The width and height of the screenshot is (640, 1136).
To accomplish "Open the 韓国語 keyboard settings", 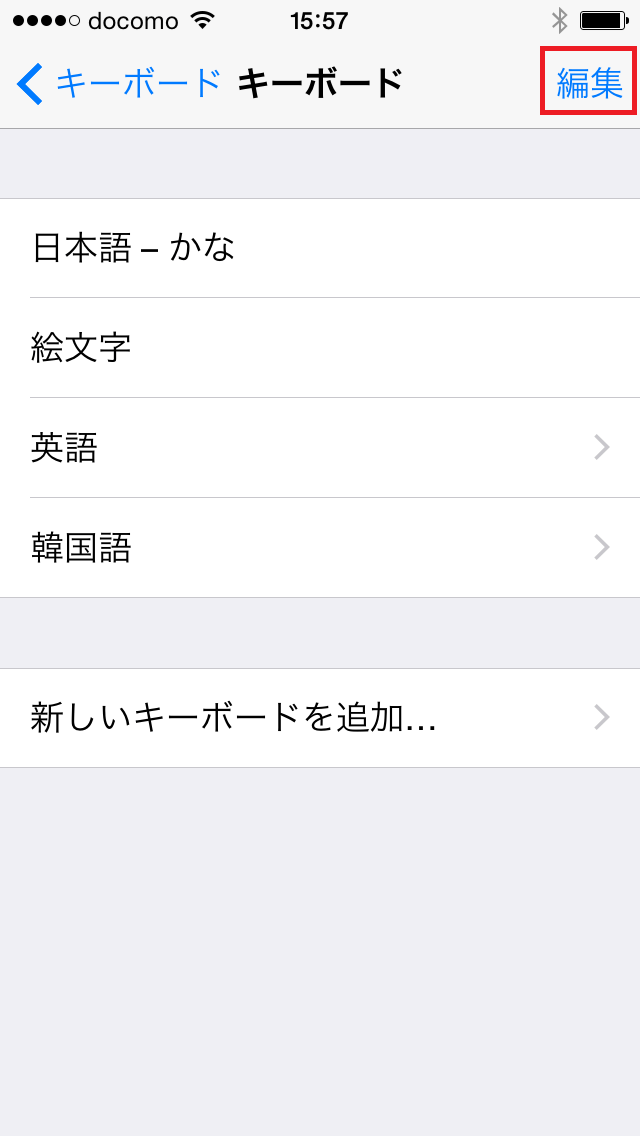I will 320,548.
